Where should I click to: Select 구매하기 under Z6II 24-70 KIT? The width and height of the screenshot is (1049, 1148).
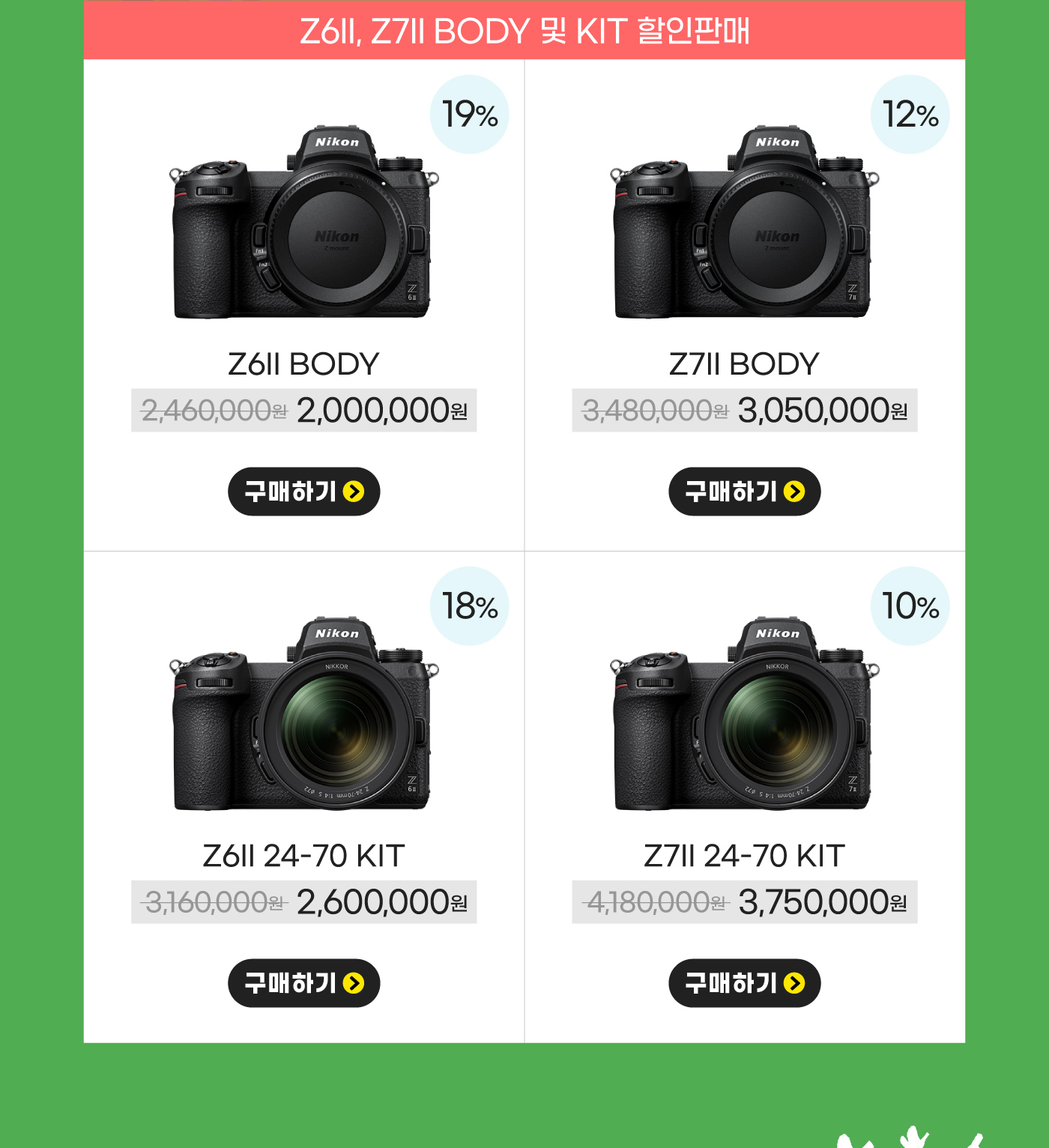pyautogui.click(x=303, y=982)
